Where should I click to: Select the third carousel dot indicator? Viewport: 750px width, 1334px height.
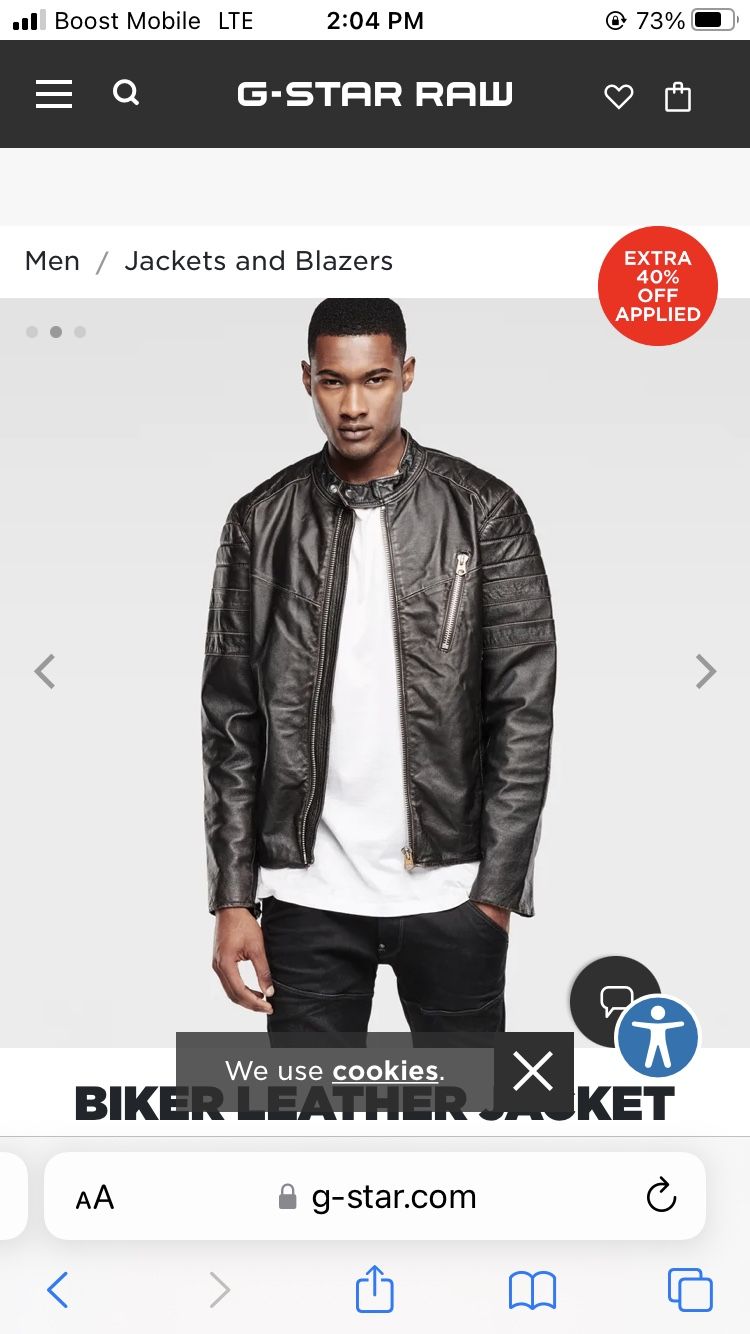click(80, 331)
